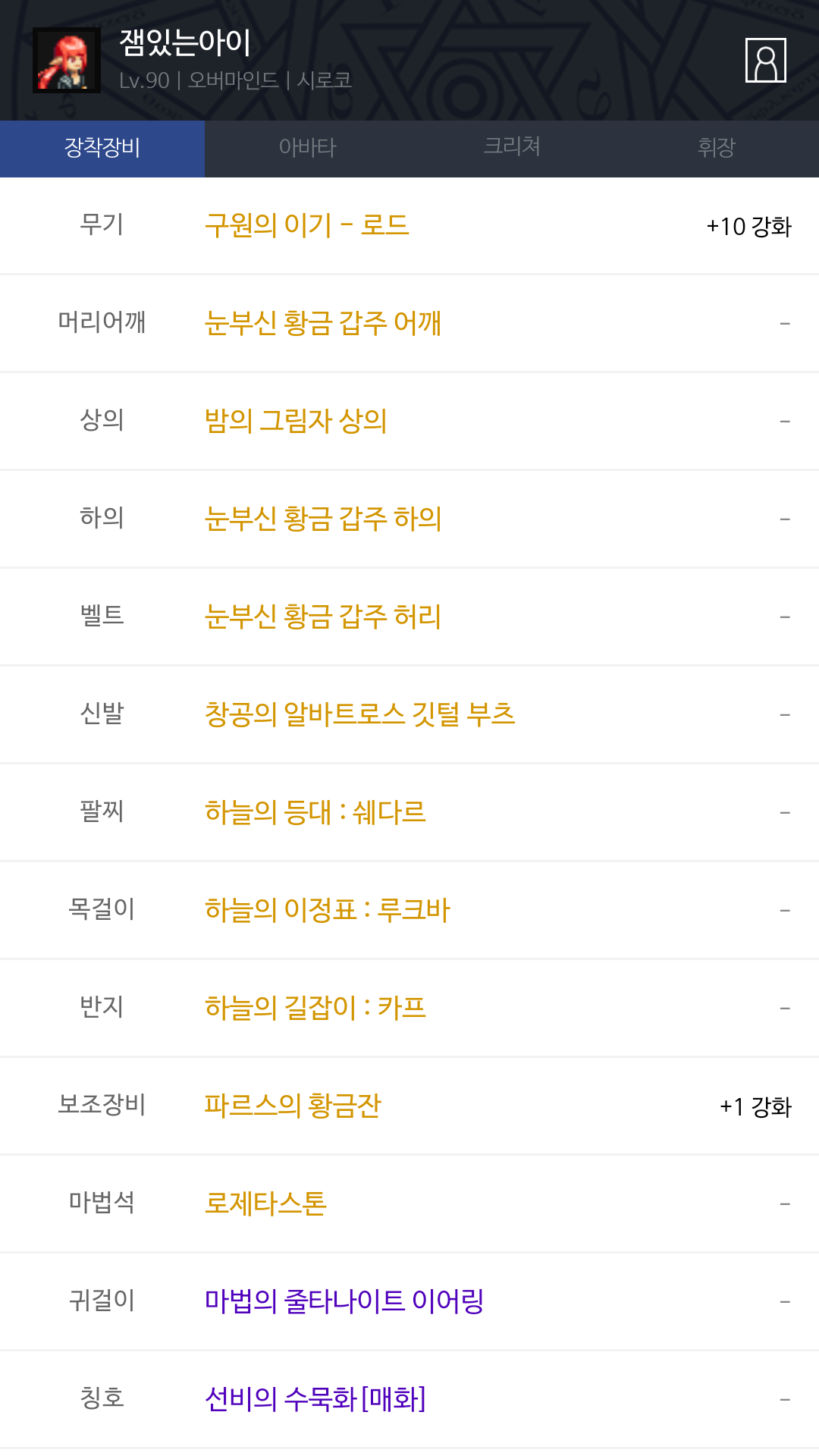Open weapon 구원의 이기 - 로드
Viewport: 819px width, 1456px height.
[x=307, y=225]
